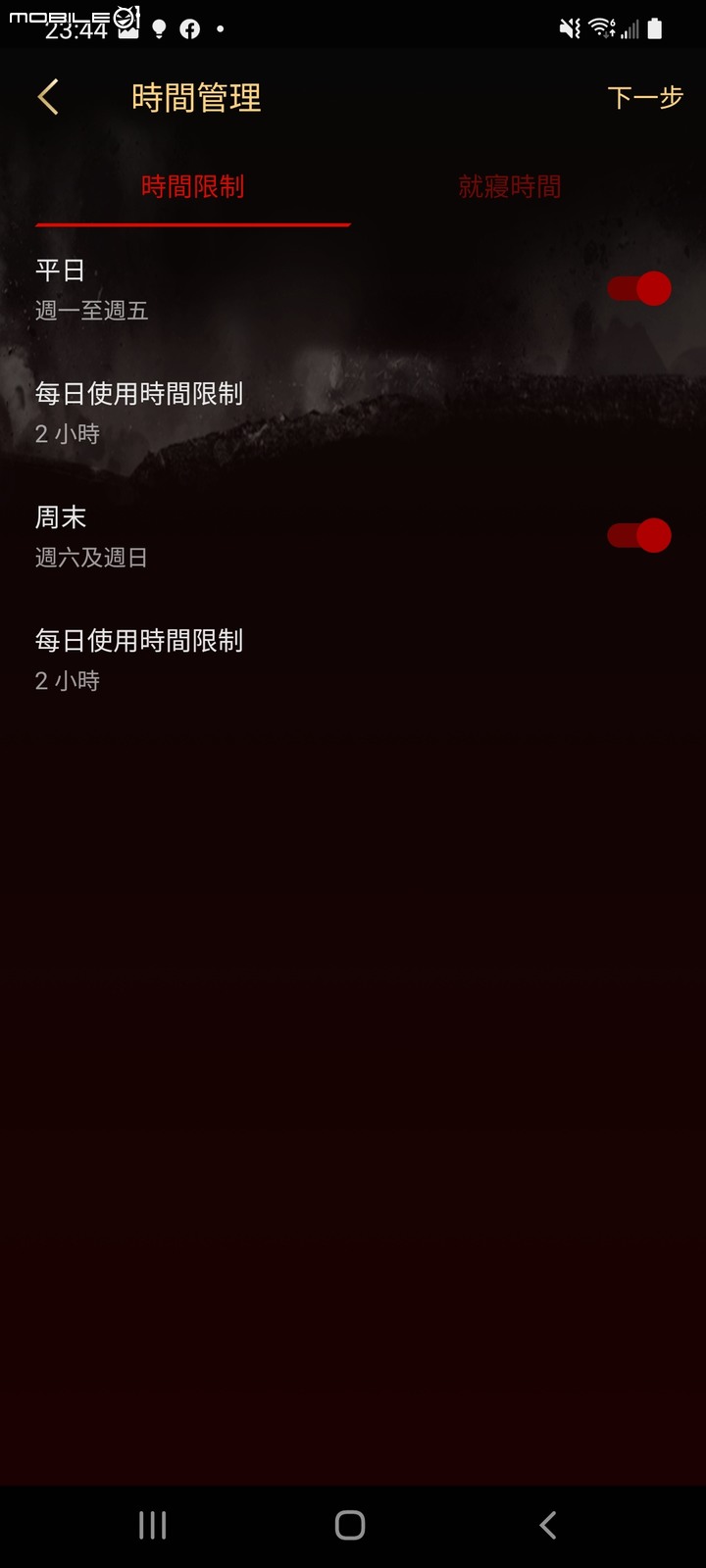706x1568 pixels.
Task: Open recent apps from navigation bar
Action: point(153,1525)
